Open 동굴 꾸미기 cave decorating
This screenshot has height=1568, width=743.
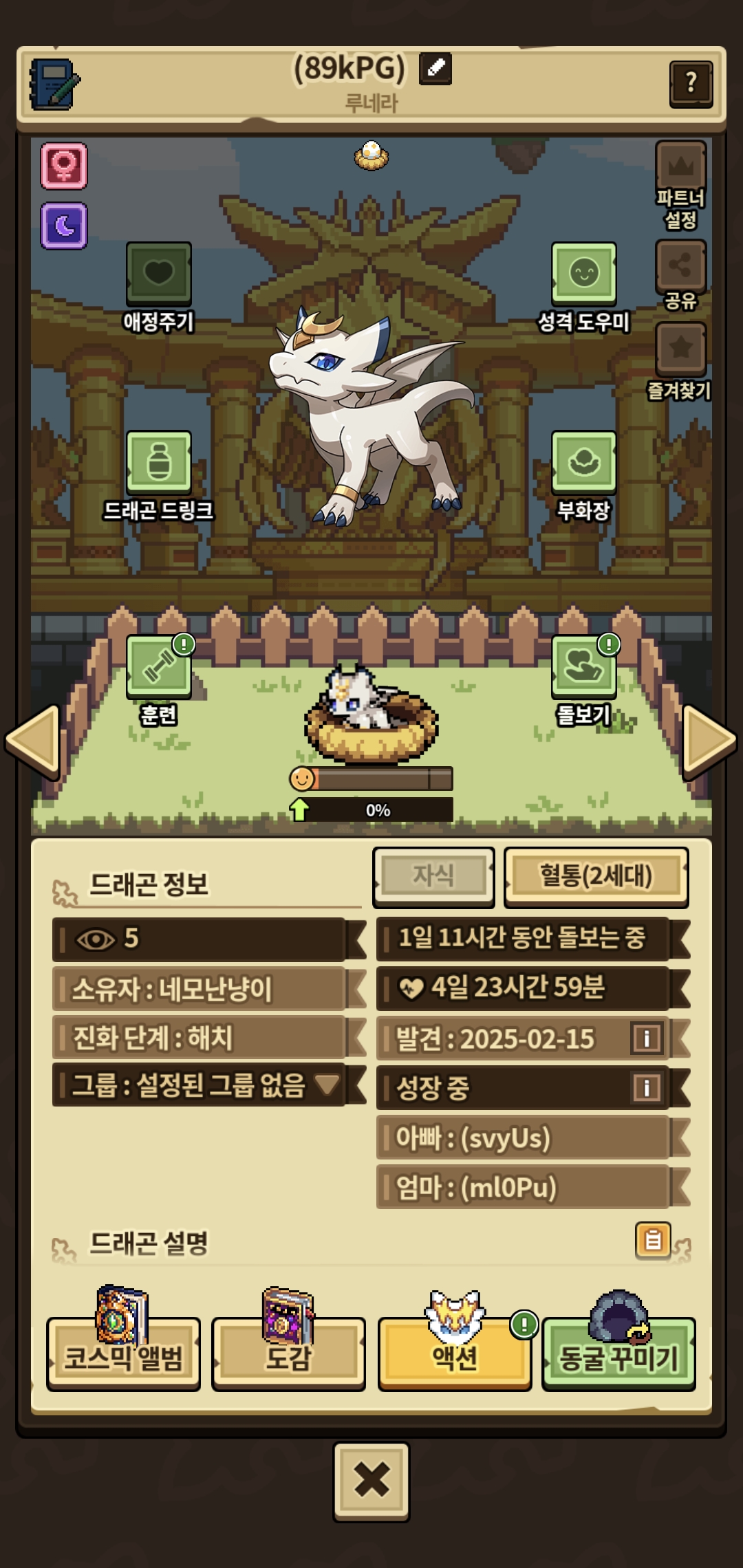(618, 1355)
